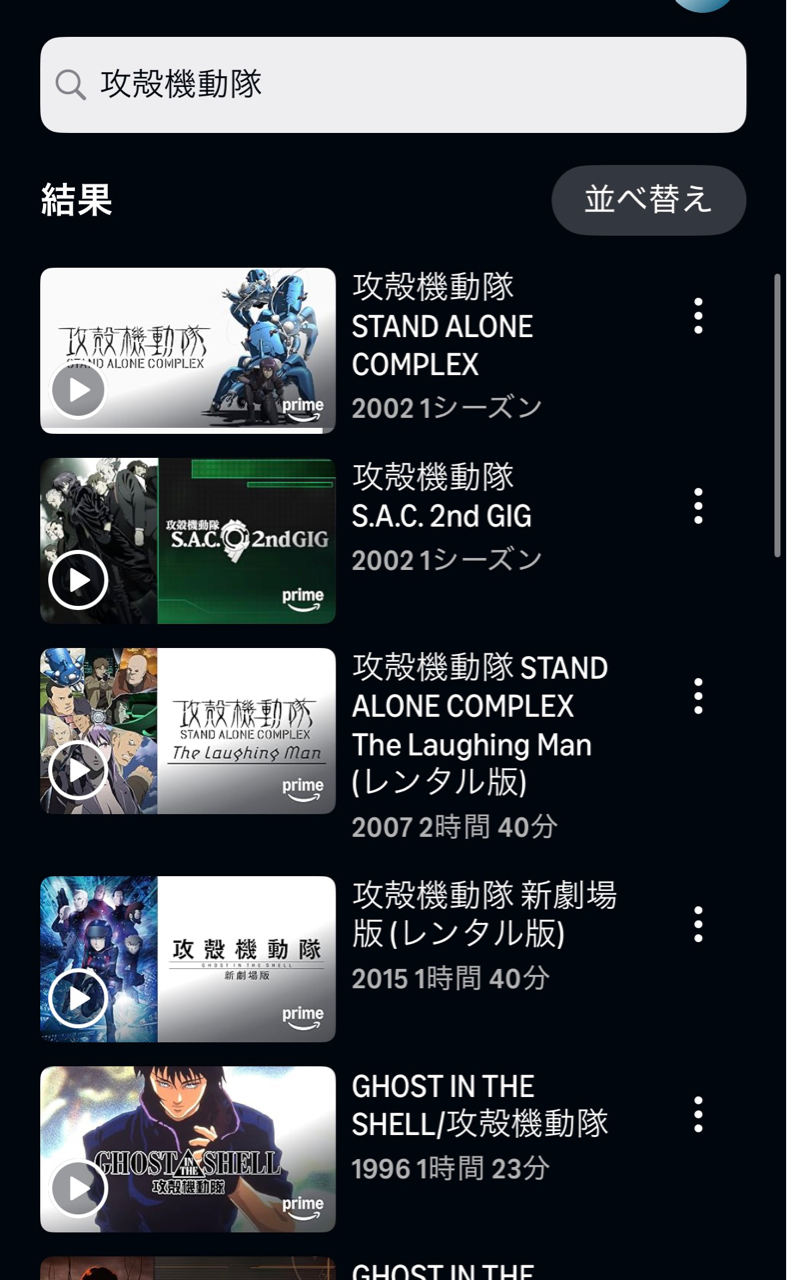This screenshot has width=787, height=1280.
Task: Play The Laughing Man rental thumbnail
Action: (78, 770)
